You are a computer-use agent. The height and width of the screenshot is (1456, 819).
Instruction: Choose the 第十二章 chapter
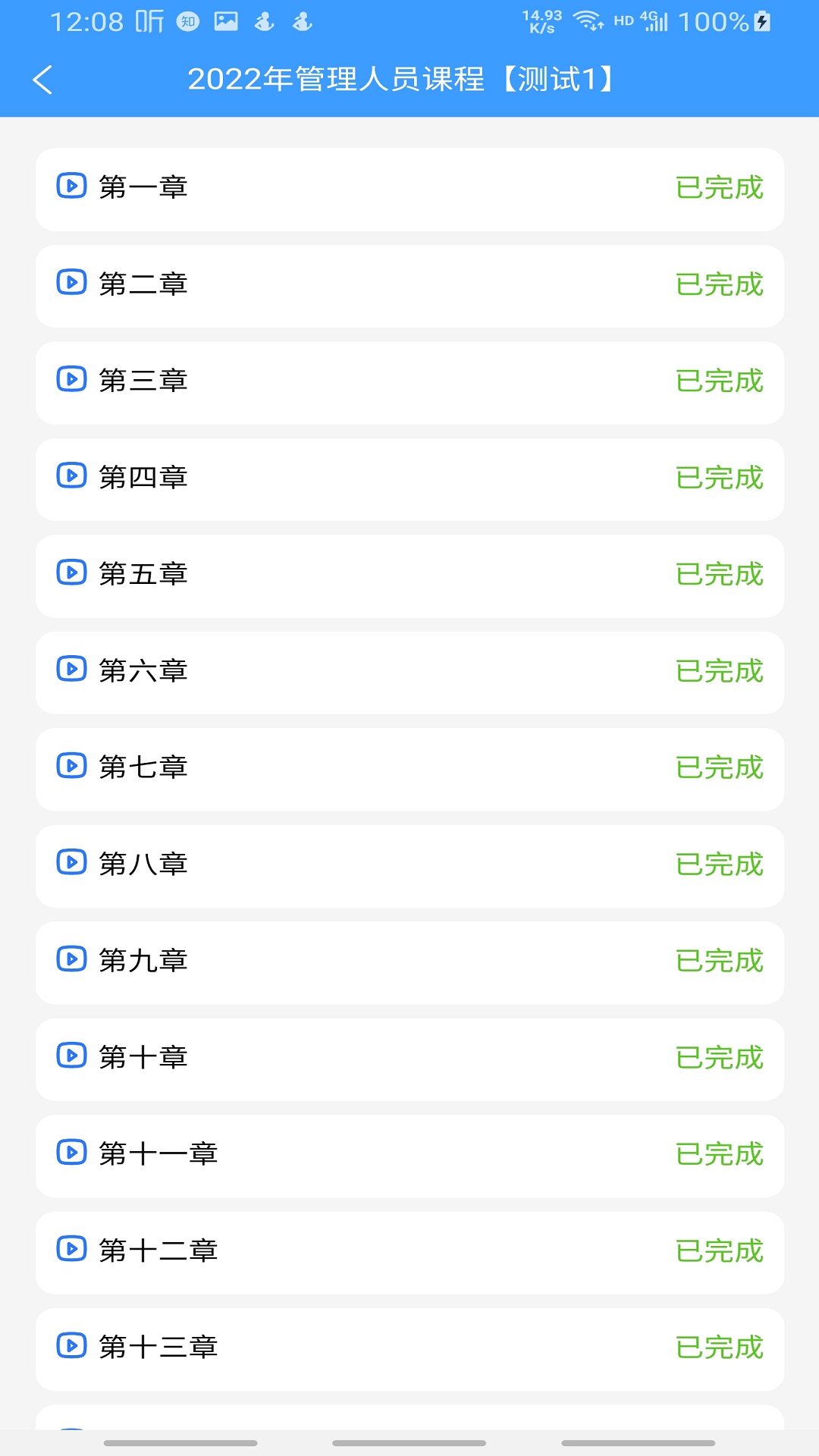(409, 1252)
